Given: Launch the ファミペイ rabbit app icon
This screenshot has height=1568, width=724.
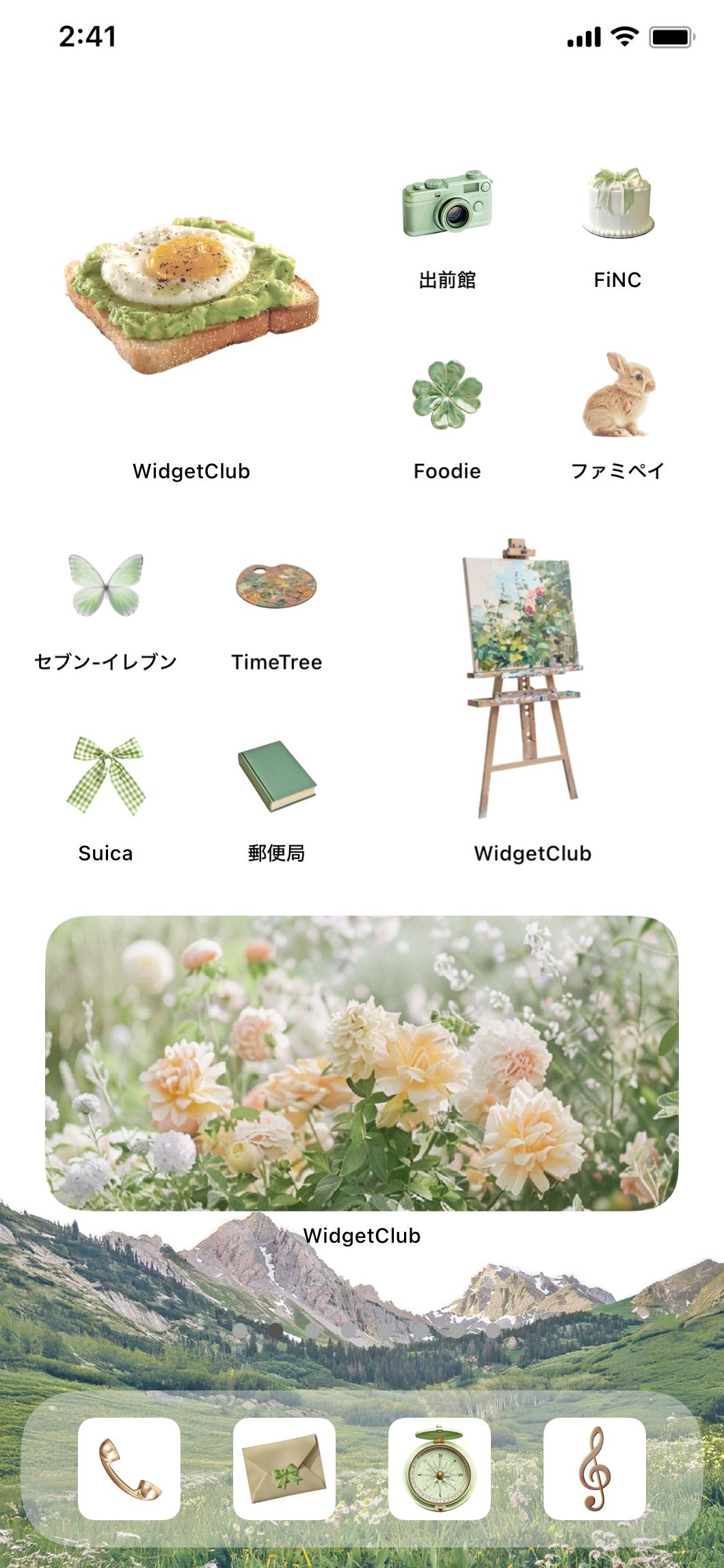Looking at the screenshot, I should 617,395.
